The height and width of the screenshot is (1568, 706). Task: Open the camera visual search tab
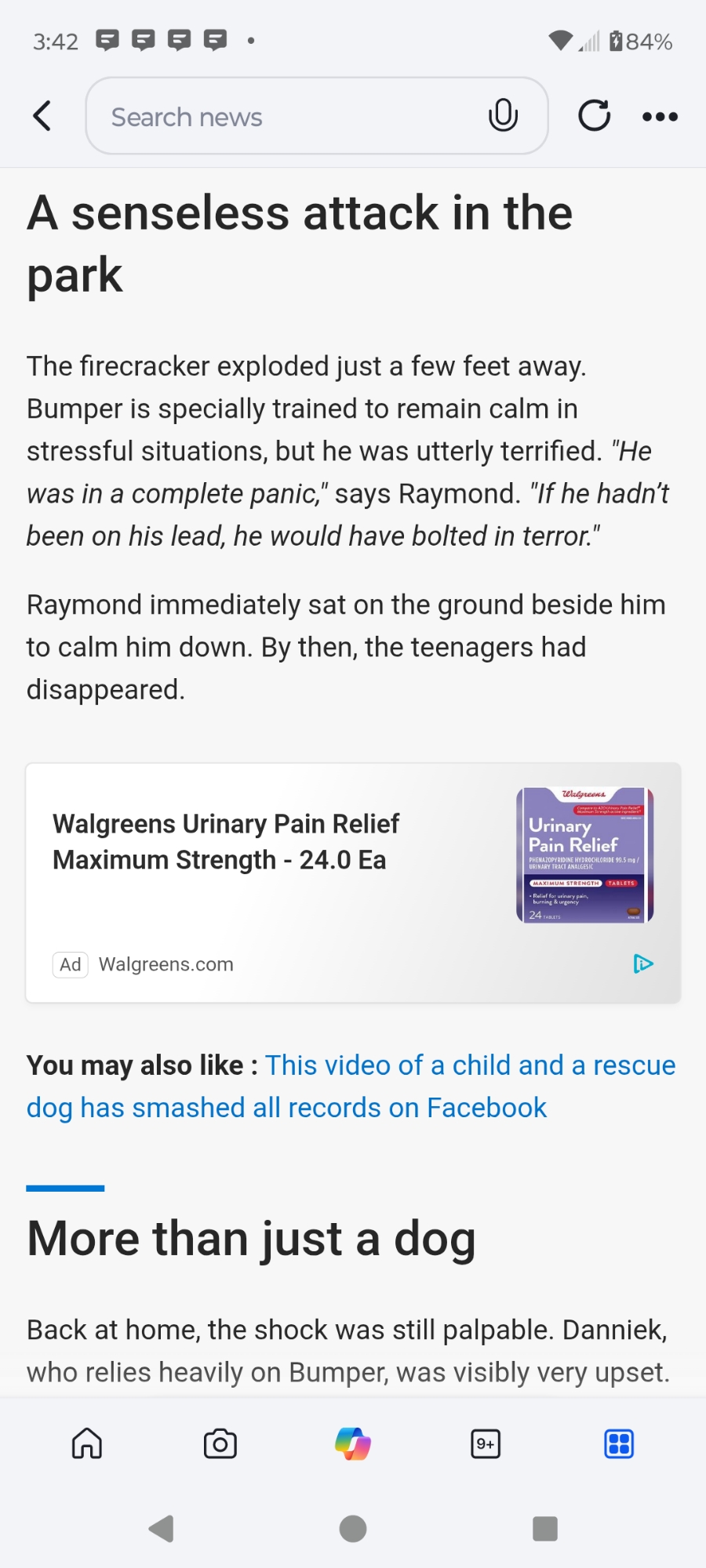point(220,1443)
